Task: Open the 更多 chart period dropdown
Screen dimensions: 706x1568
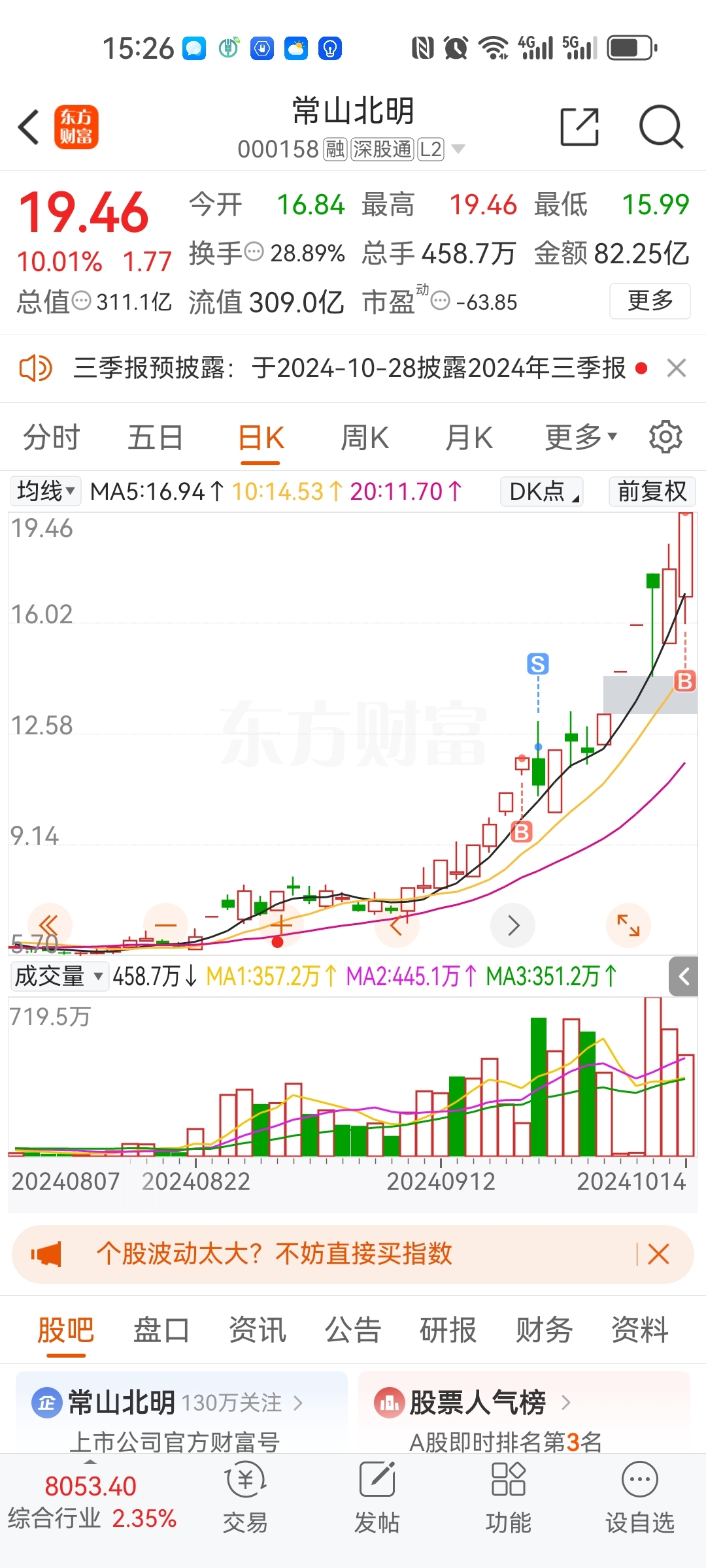Action: pos(581,437)
